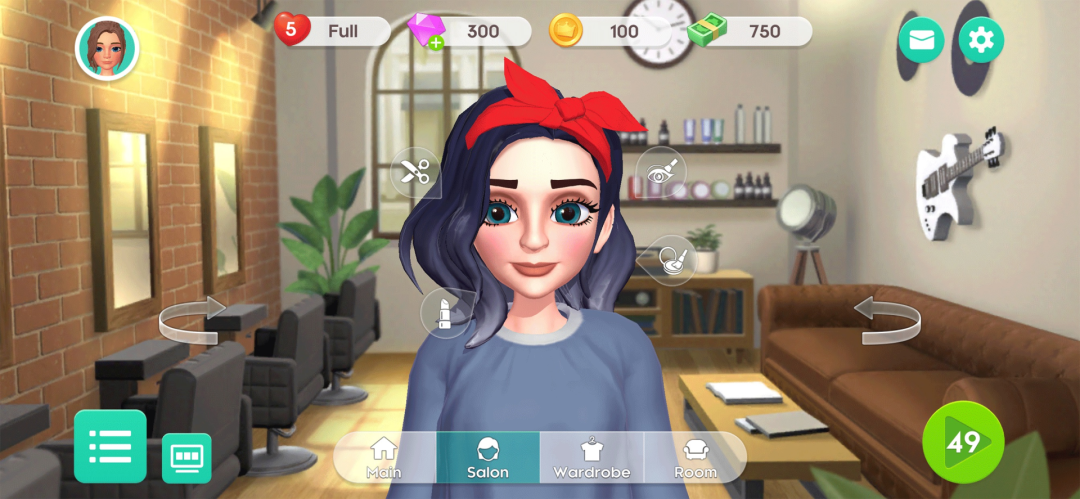This screenshot has height=499, width=1080.
Task: Switch to the Main tab
Action: point(384,457)
